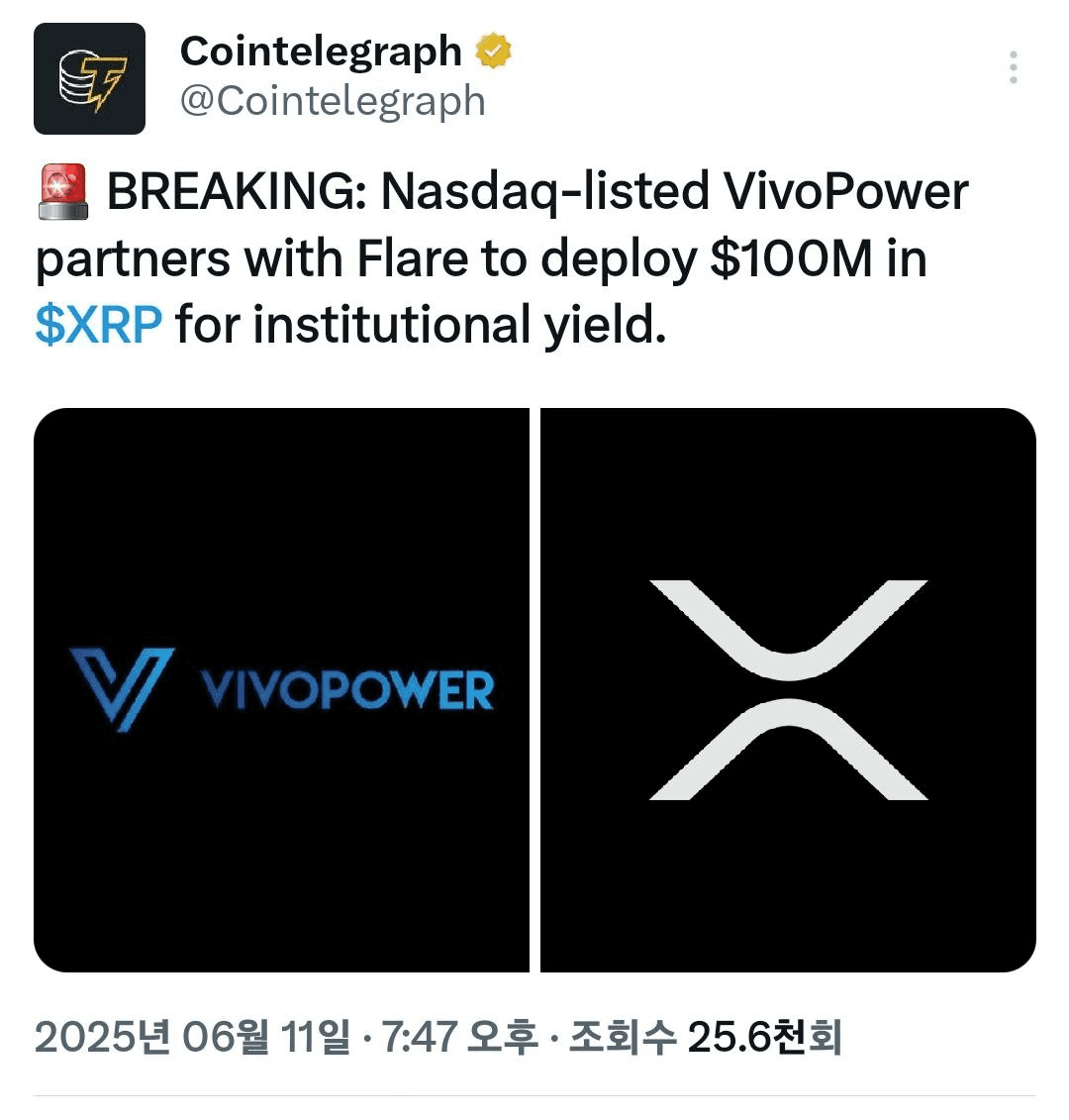Tap the $XRP cashtag link
The height and width of the screenshot is (1120, 1069).
pos(98,325)
